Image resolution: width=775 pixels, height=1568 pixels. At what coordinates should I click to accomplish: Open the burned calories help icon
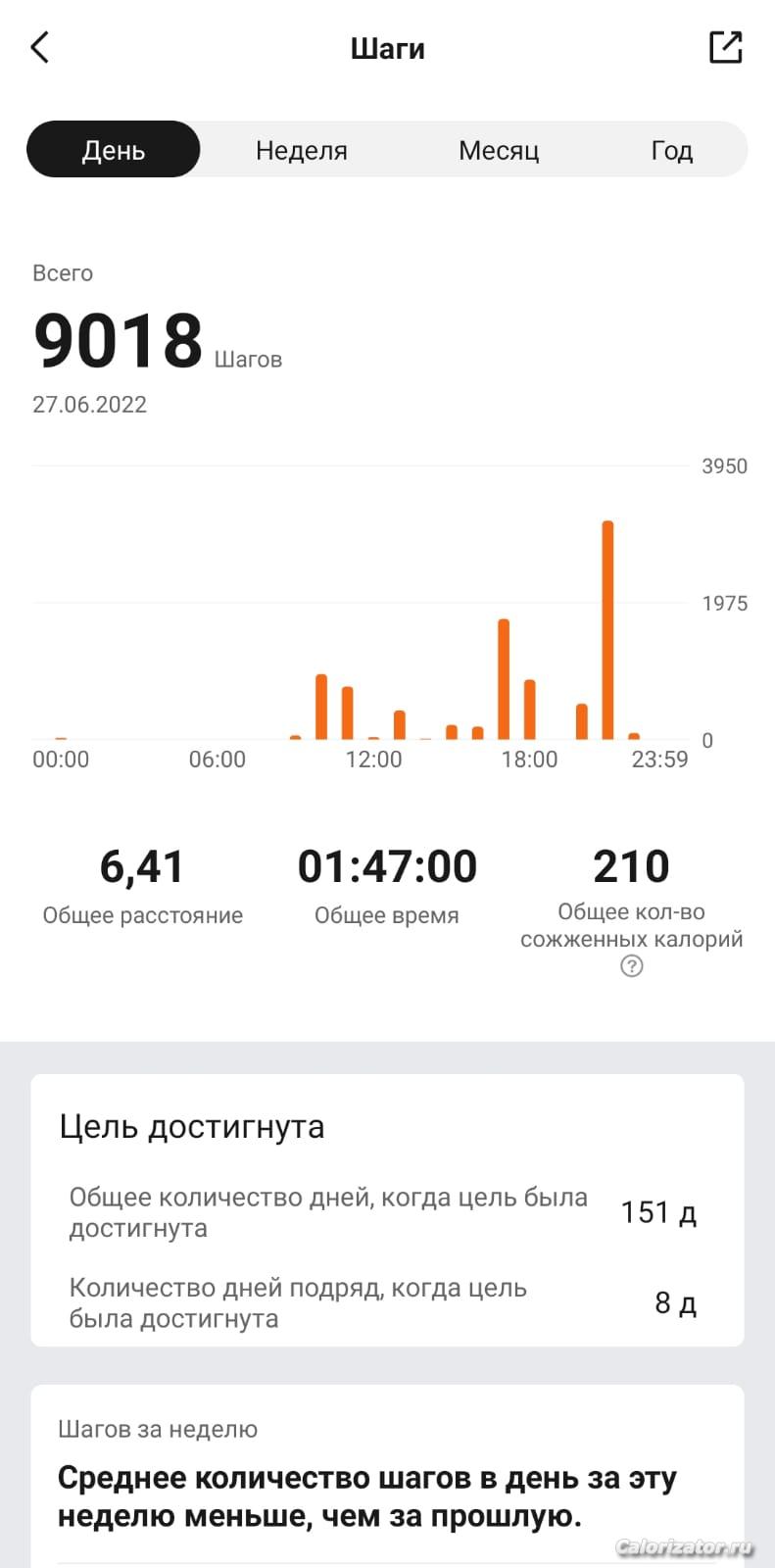(632, 966)
